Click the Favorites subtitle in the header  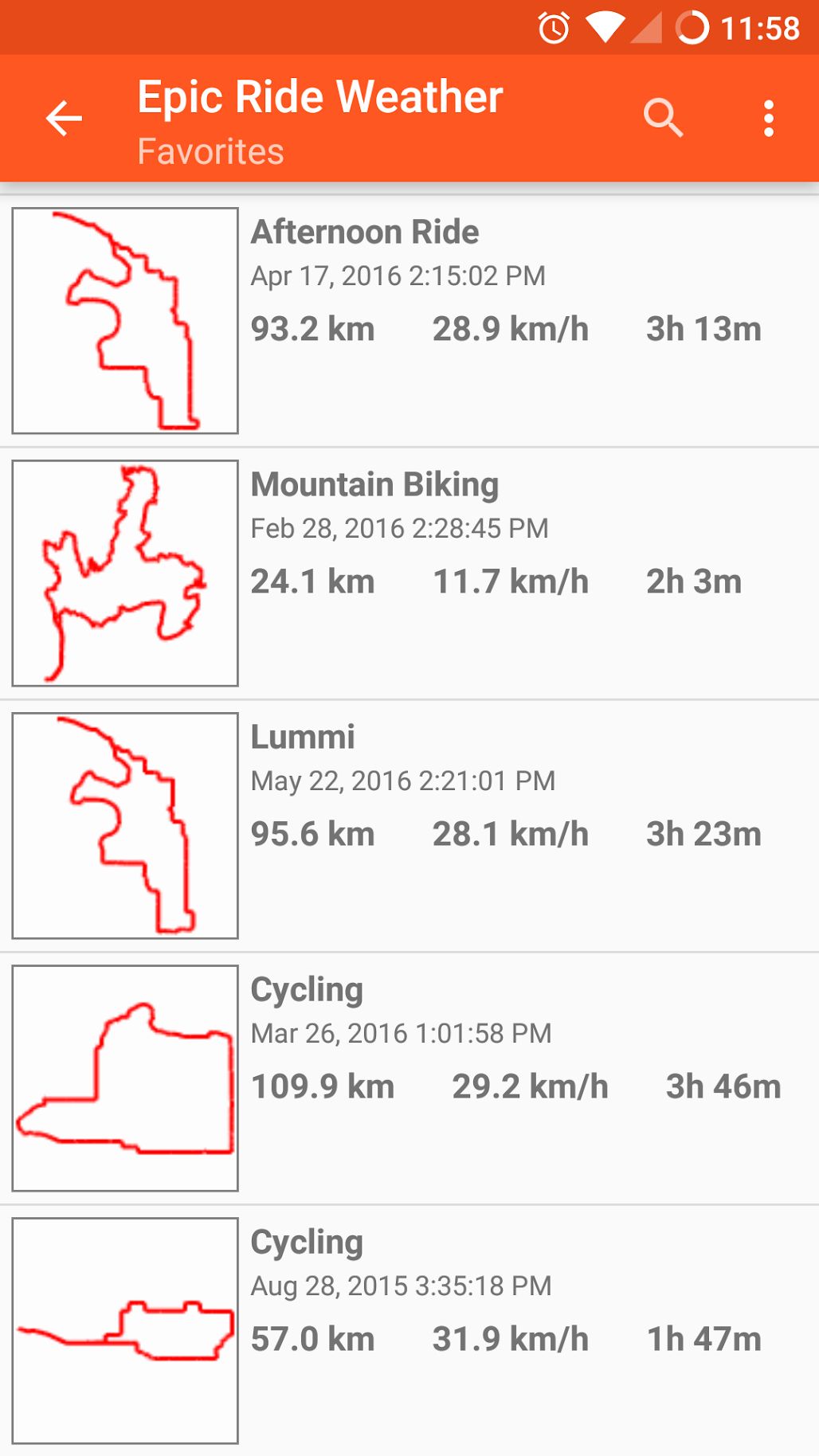click(x=210, y=151)
